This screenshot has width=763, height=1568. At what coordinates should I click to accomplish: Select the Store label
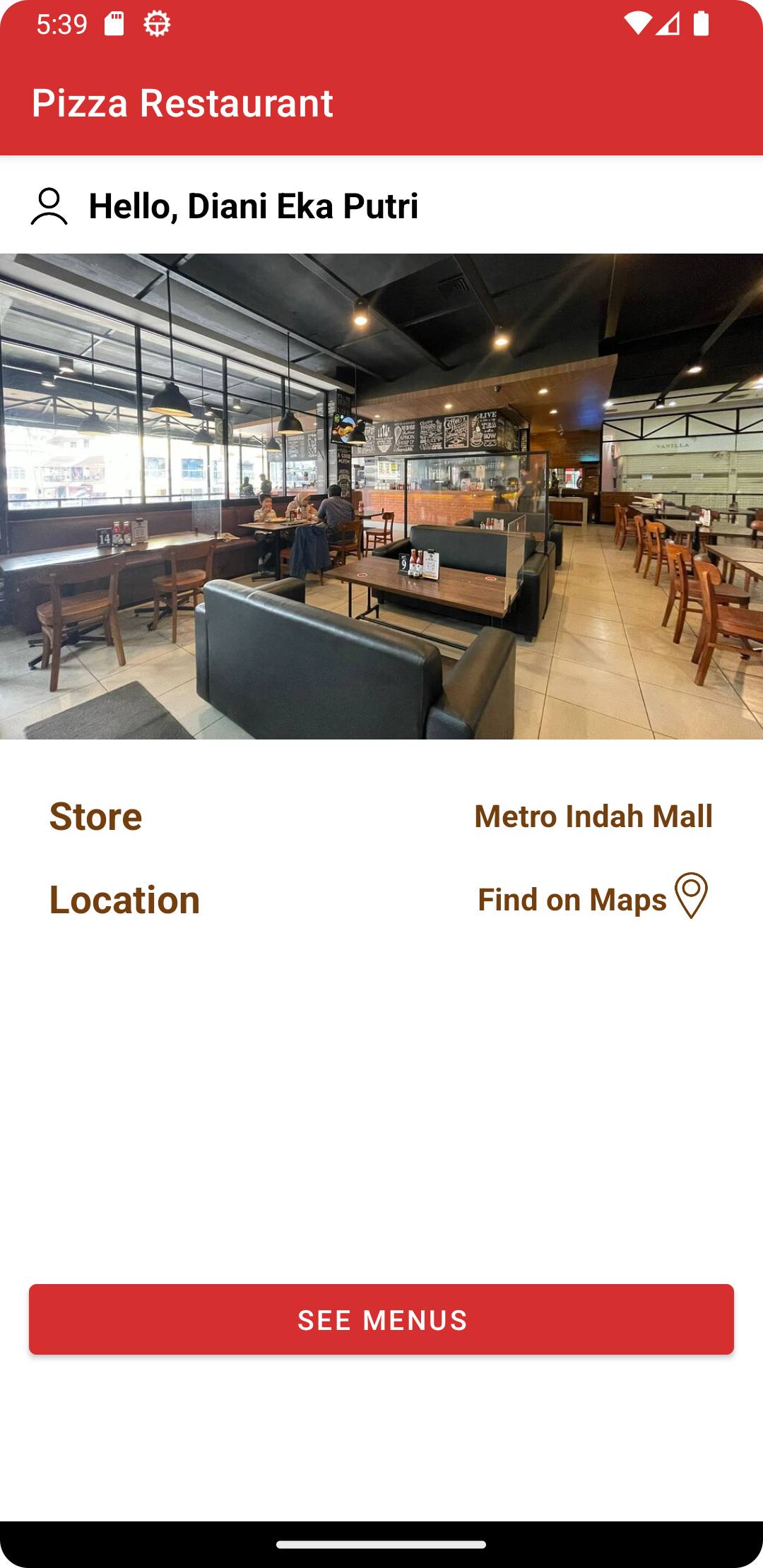95,816
